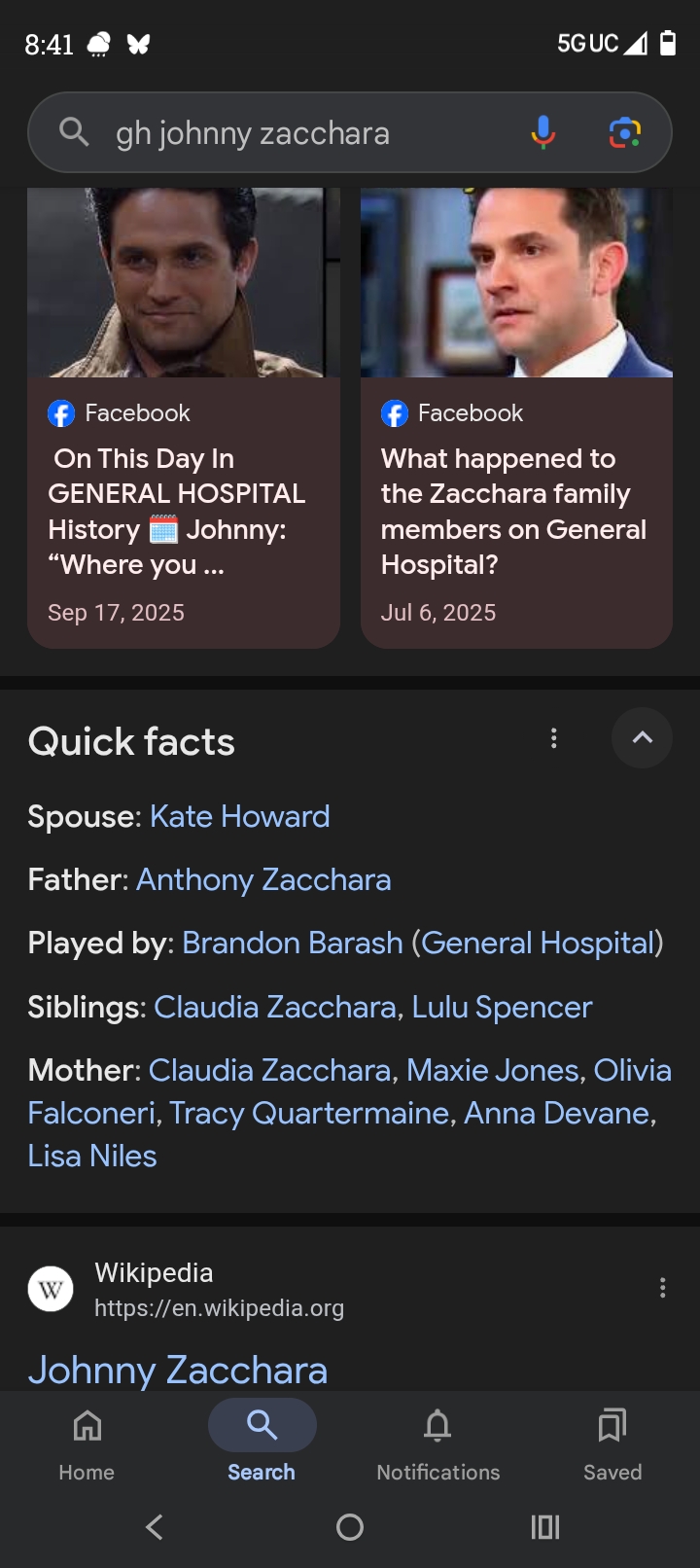View the Brandon Barash link
700x1568 pixels.
(292, 943)
